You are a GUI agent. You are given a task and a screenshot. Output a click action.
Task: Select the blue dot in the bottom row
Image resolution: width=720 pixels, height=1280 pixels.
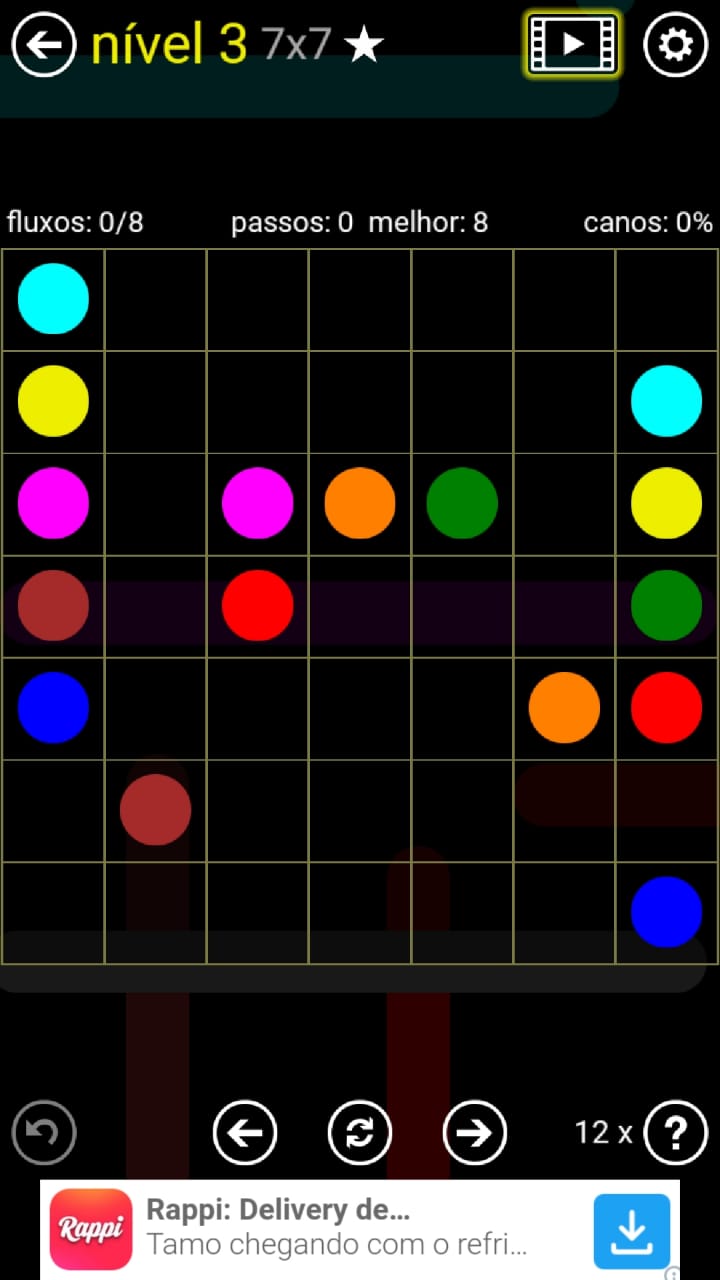(666, 911)
